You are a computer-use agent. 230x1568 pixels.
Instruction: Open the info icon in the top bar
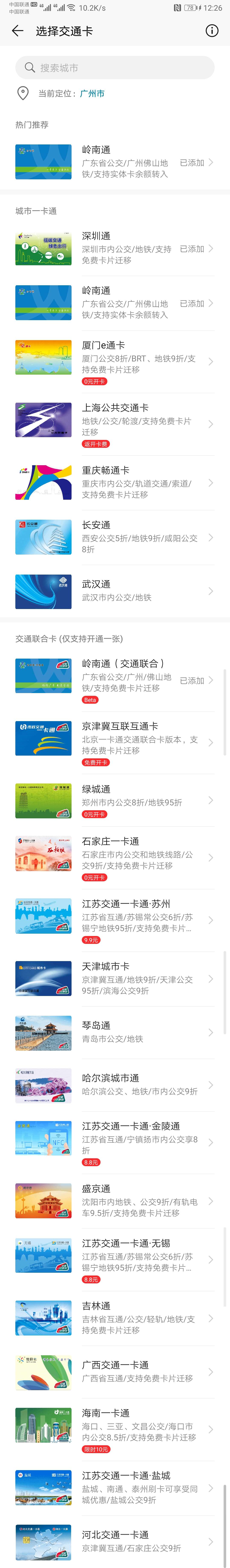click(212, 31)
